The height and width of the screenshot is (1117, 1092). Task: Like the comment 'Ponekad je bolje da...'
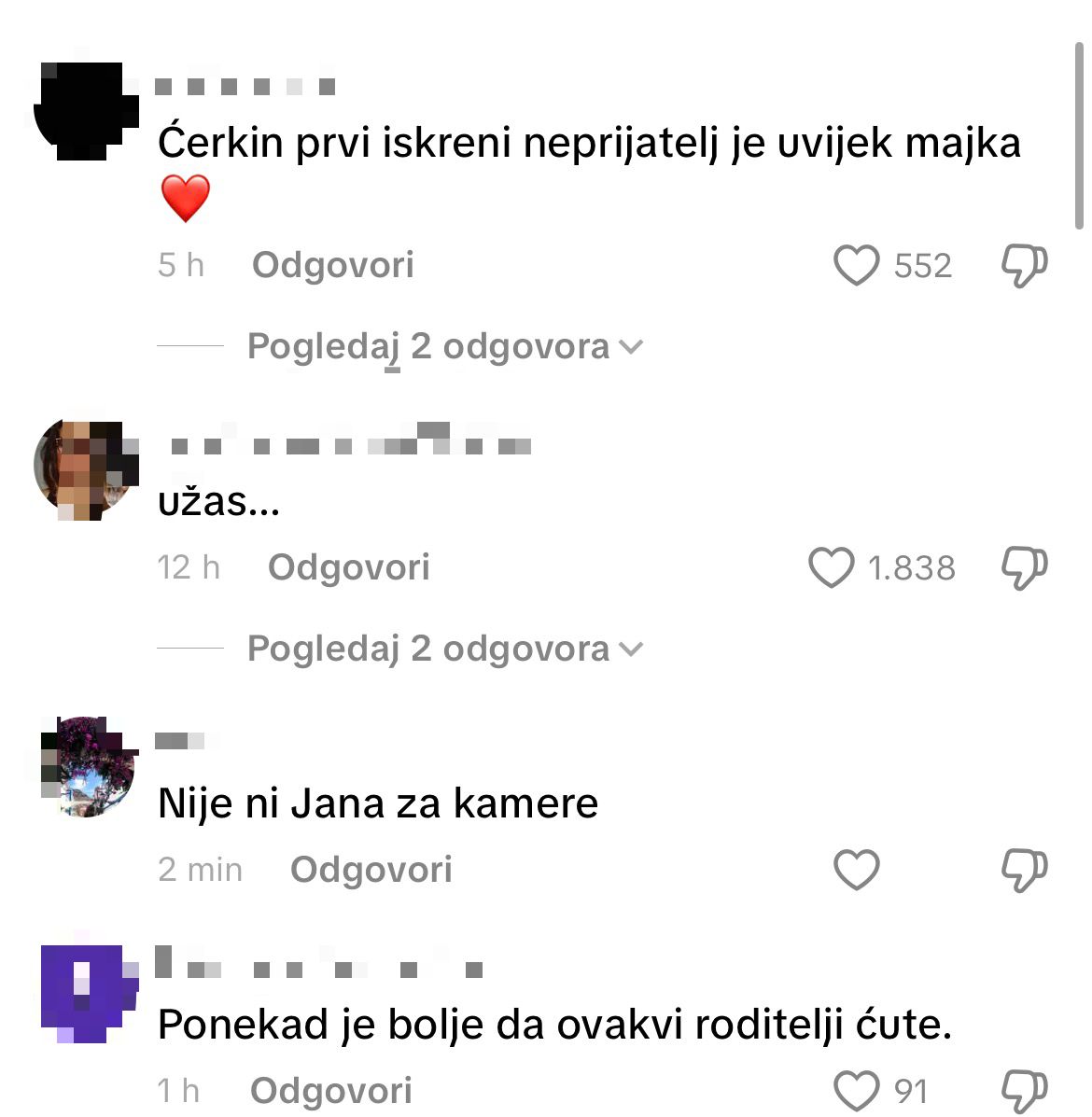point(856,1090)
